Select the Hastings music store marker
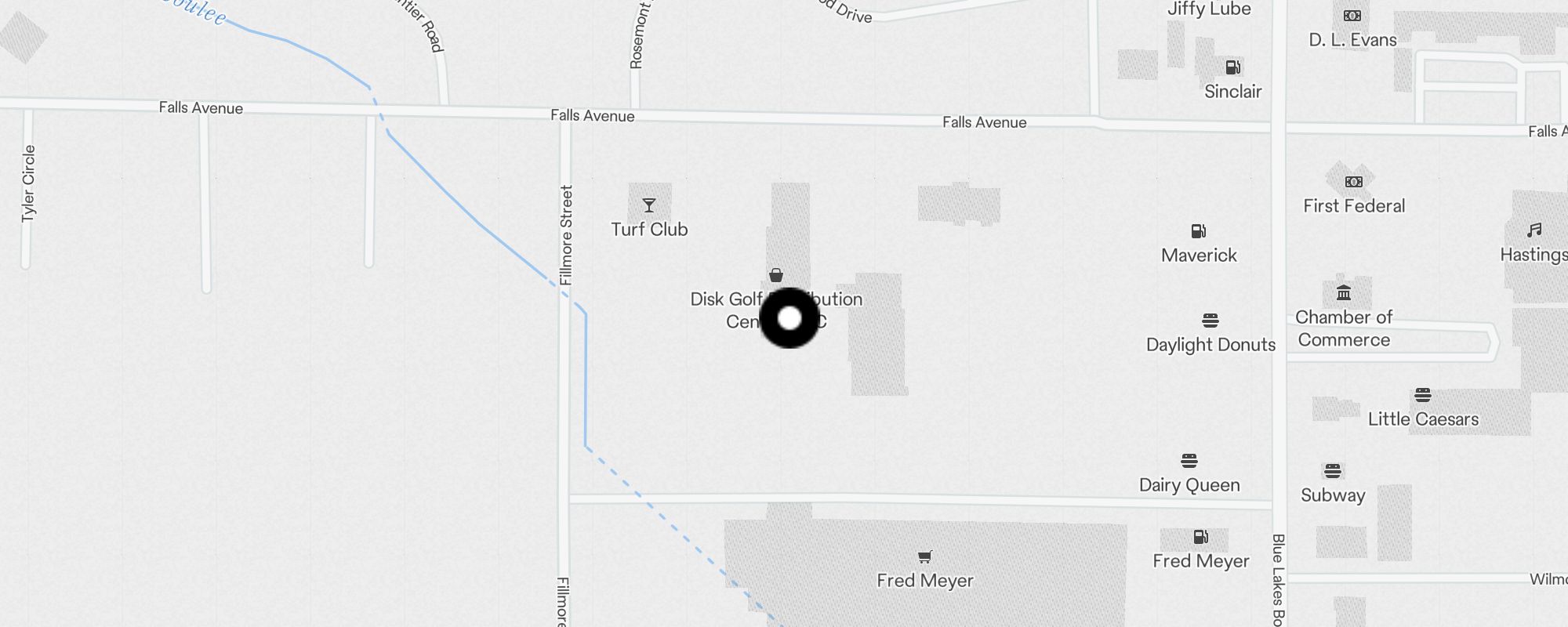Image resolution: width=1568 pixels, height=627 pixels. tap(1534, 230)
